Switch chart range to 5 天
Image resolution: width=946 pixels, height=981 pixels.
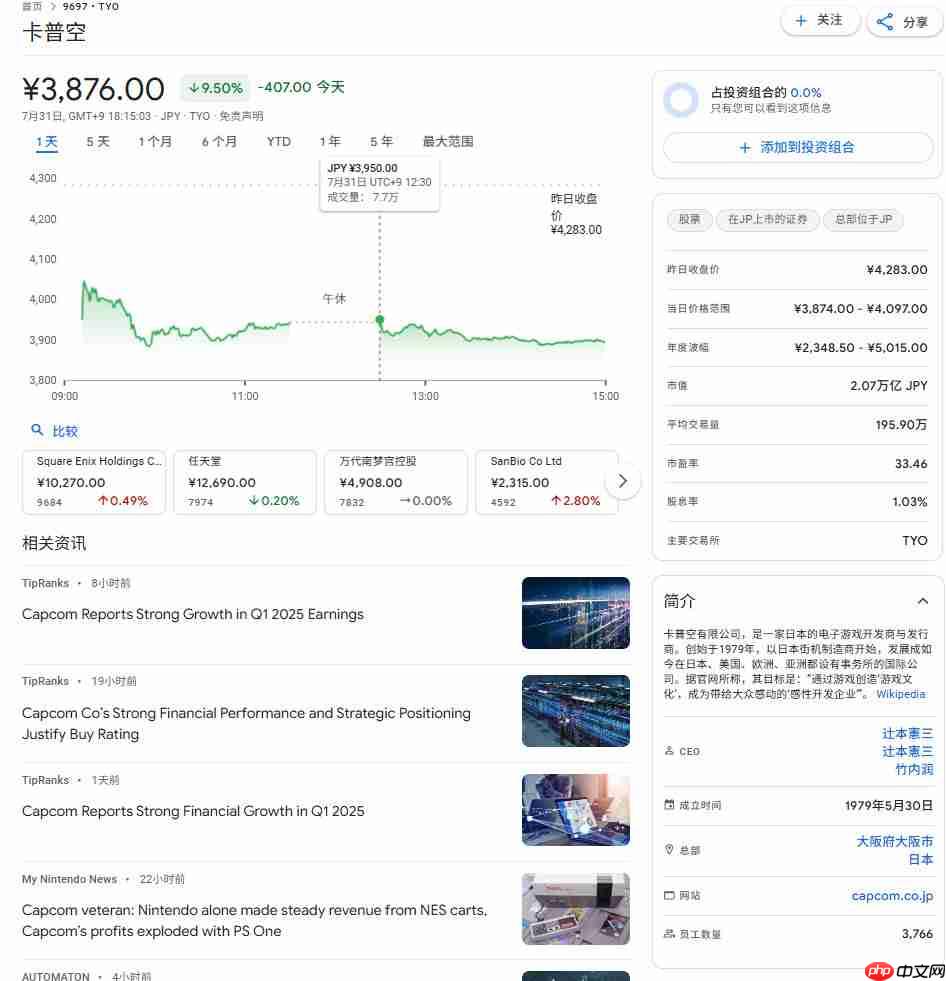pos(98,142)
